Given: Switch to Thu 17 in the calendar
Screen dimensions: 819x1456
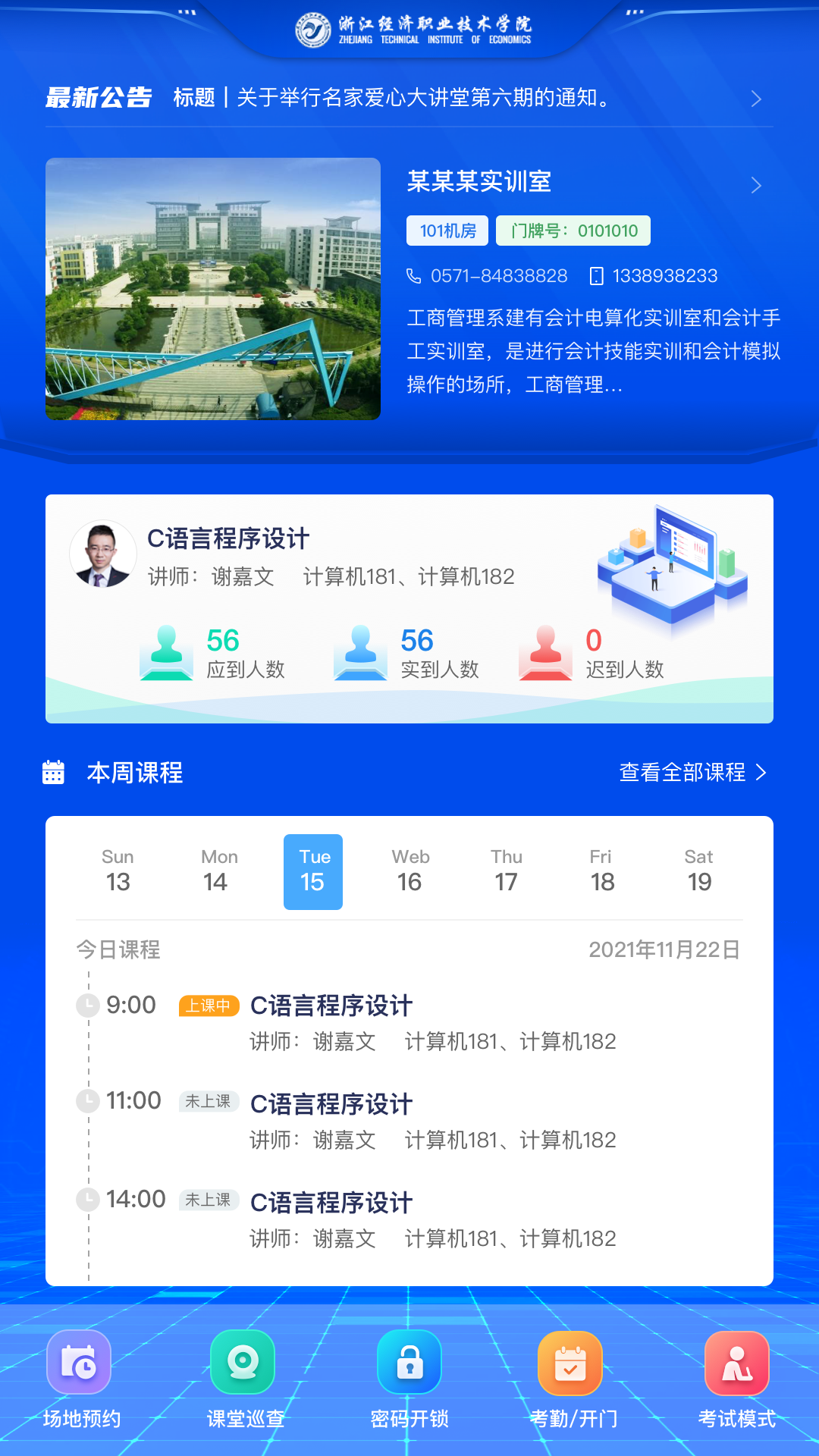Looking at the screenshot, I should pos(506,871).
